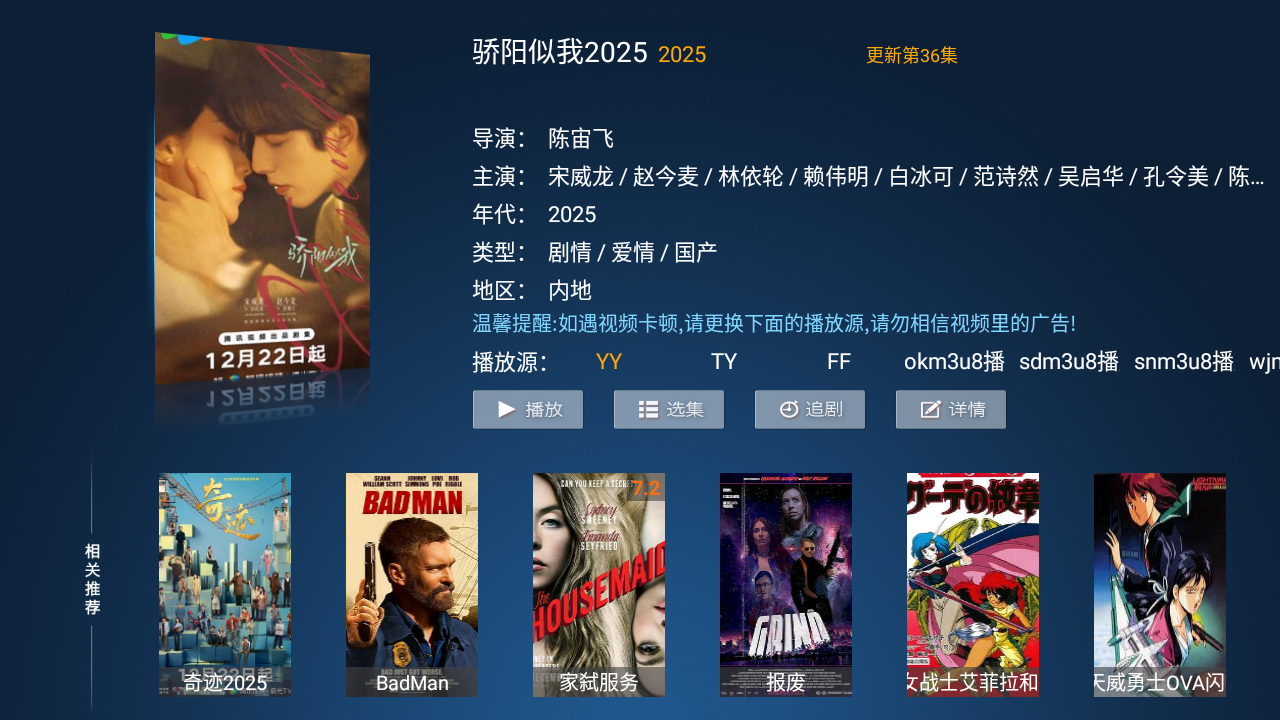This screenshot has width=1280, height=720.
Task: Tap 追剧 to follow this series
Action: pos(810,410)
